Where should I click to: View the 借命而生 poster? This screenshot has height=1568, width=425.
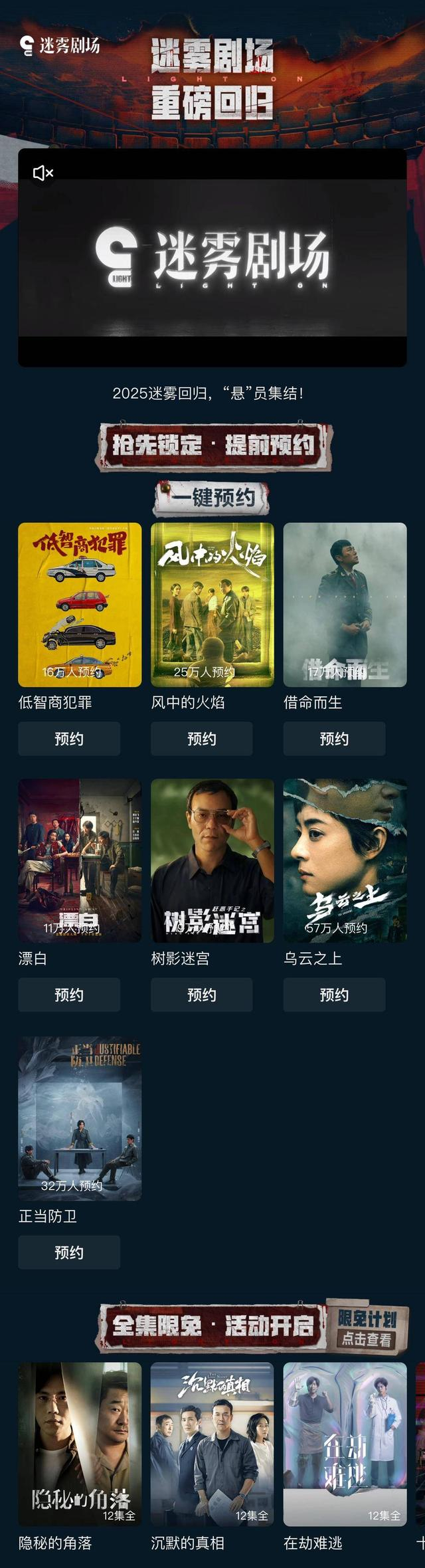[345, 605]
